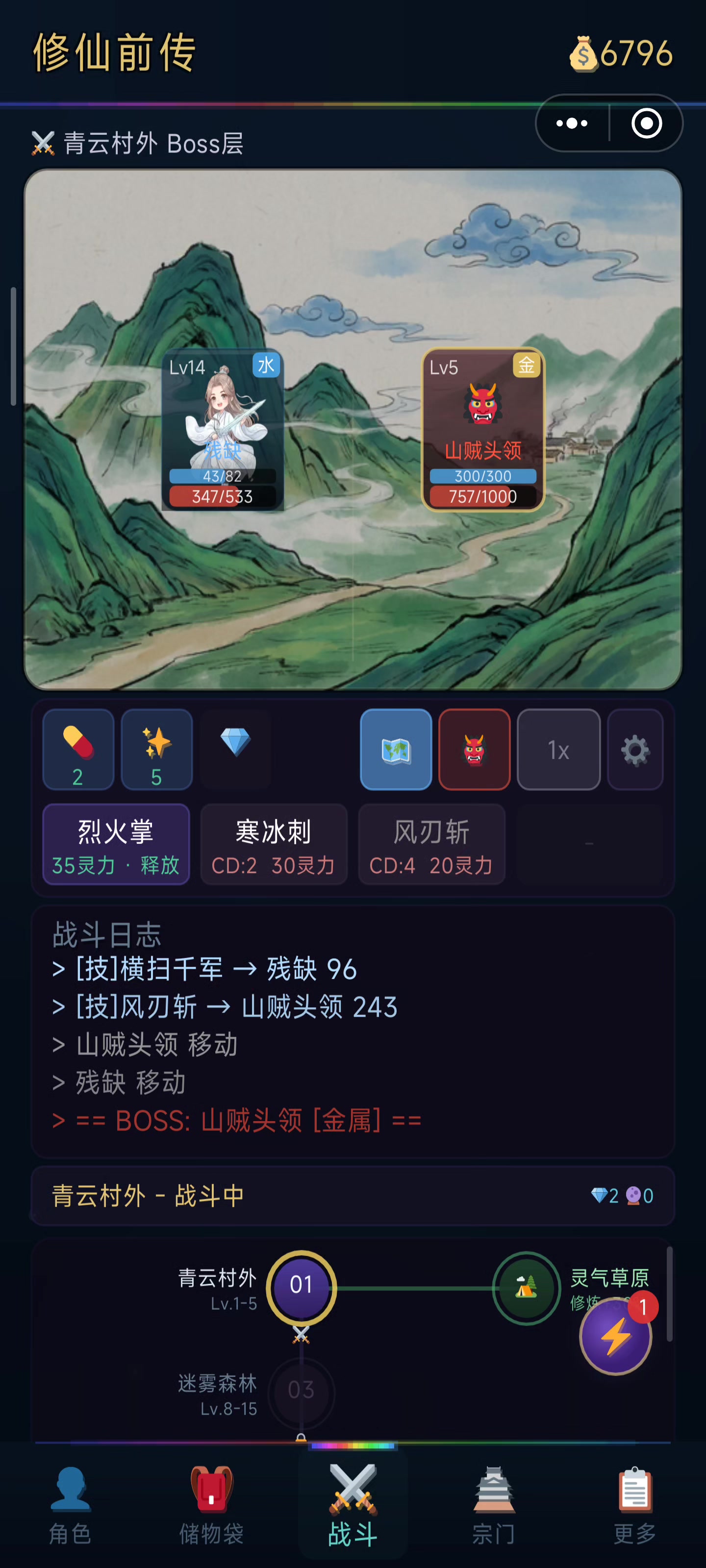
Task: Release the 烈火掌 skill
Action: [x=116, y=844]
